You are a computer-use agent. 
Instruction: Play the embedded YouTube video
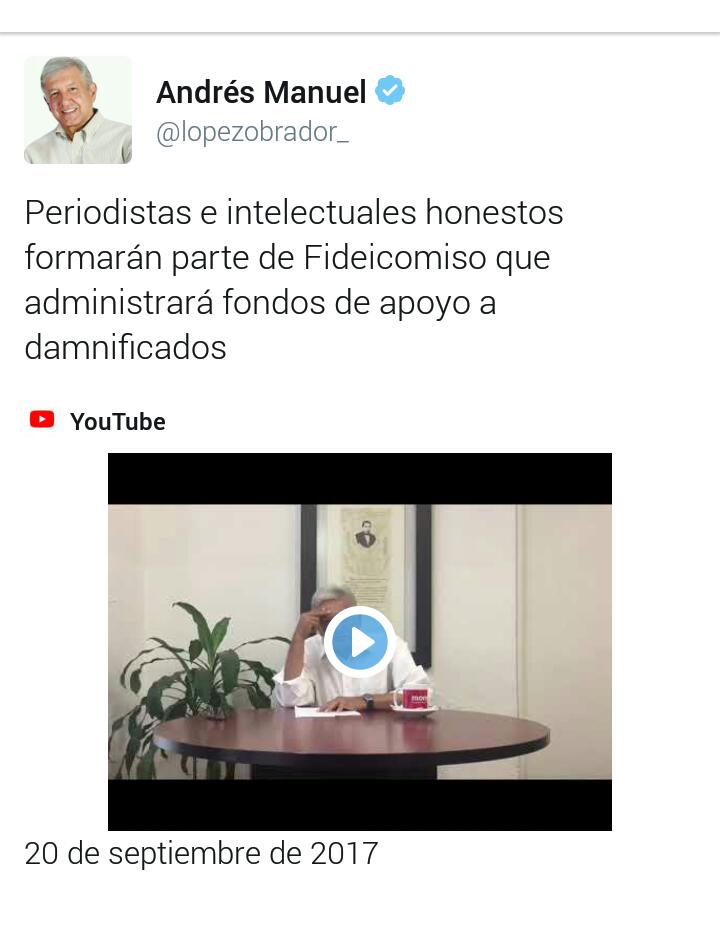[x=360, y=642]
